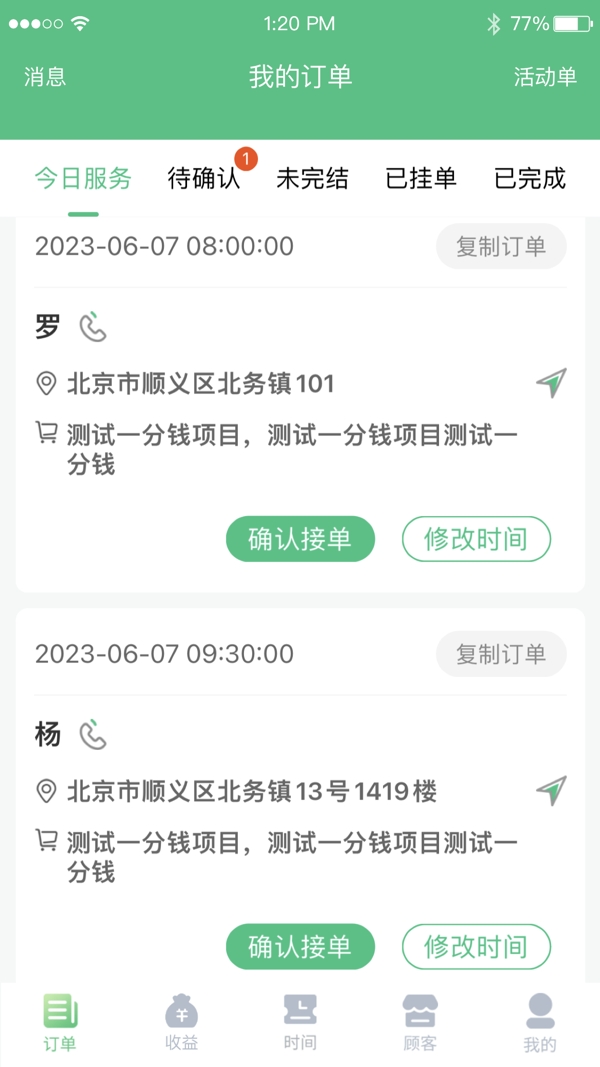The width and height of the screenshot is (600, 1067).
Task: Tap 复制订单 on the 08:00:00 order
Action: (x=501, y=247)
